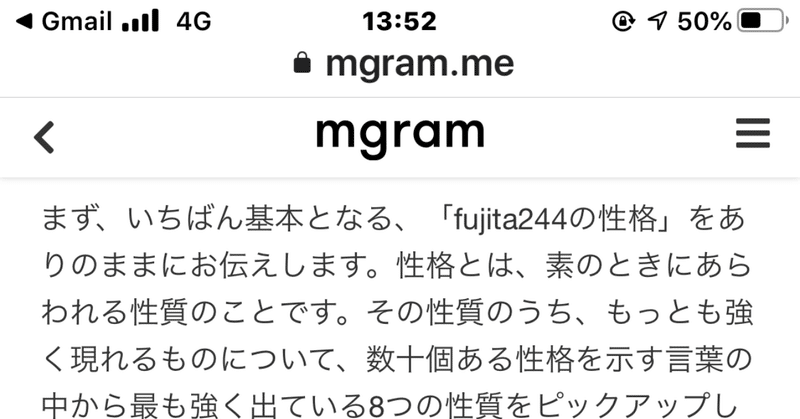Open the hamburger menu
The image size is (800, 419).
point(751,134)
